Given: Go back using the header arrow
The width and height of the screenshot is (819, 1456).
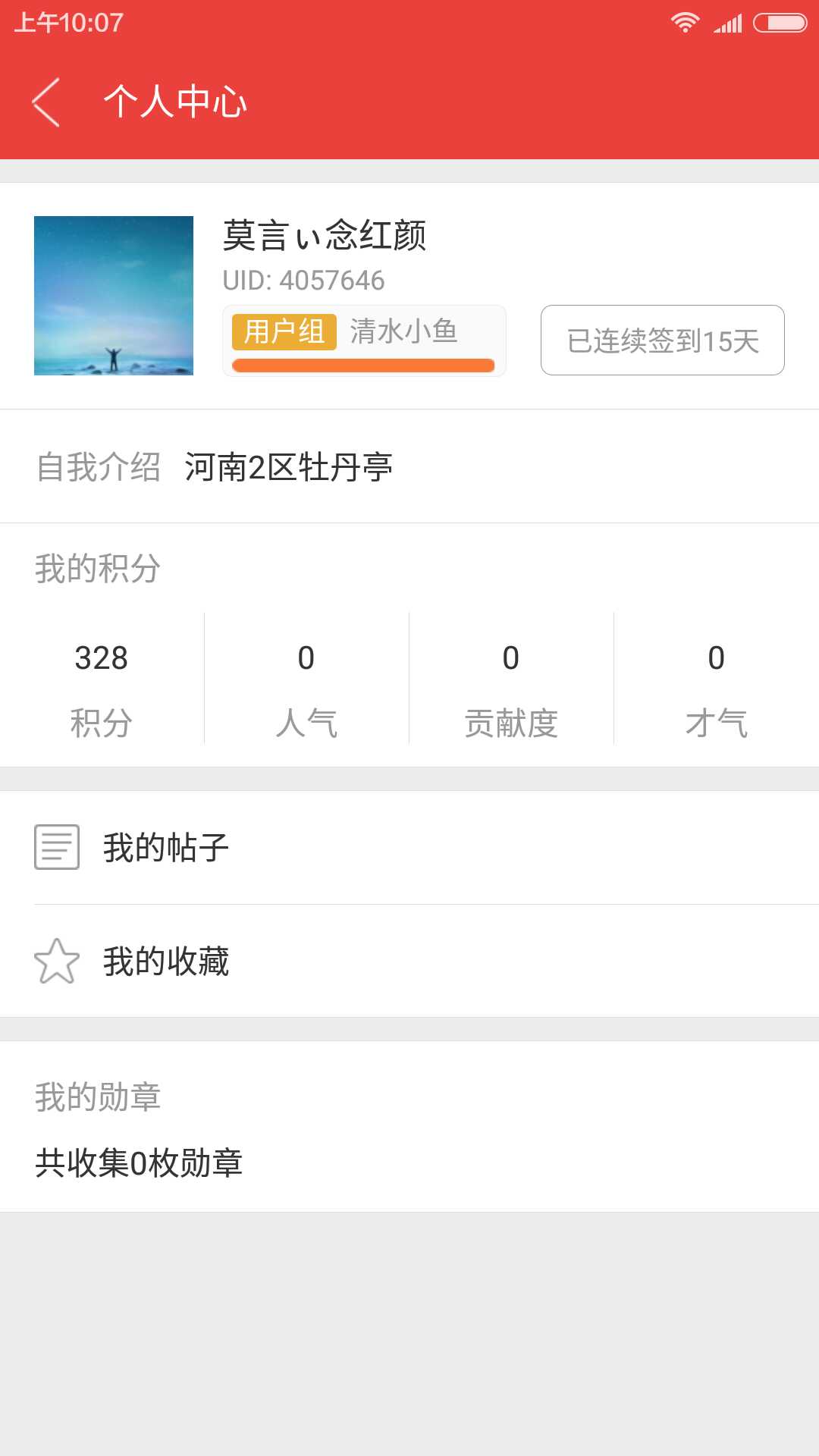Looking at the screenshot, I should pos(45,102).
